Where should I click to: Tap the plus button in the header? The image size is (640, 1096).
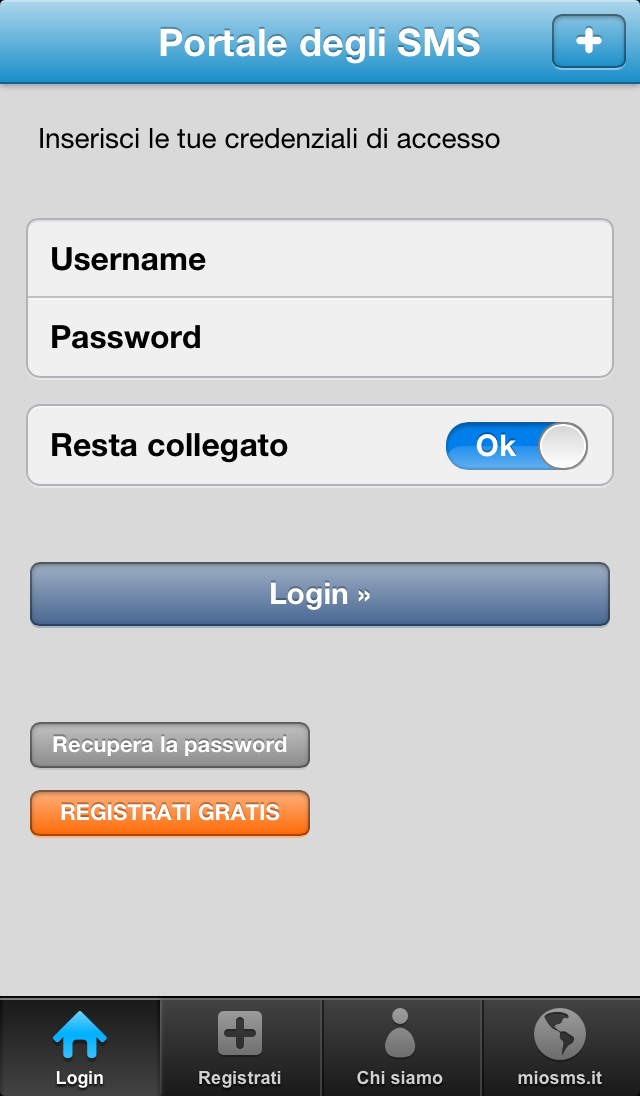point(588,41)
